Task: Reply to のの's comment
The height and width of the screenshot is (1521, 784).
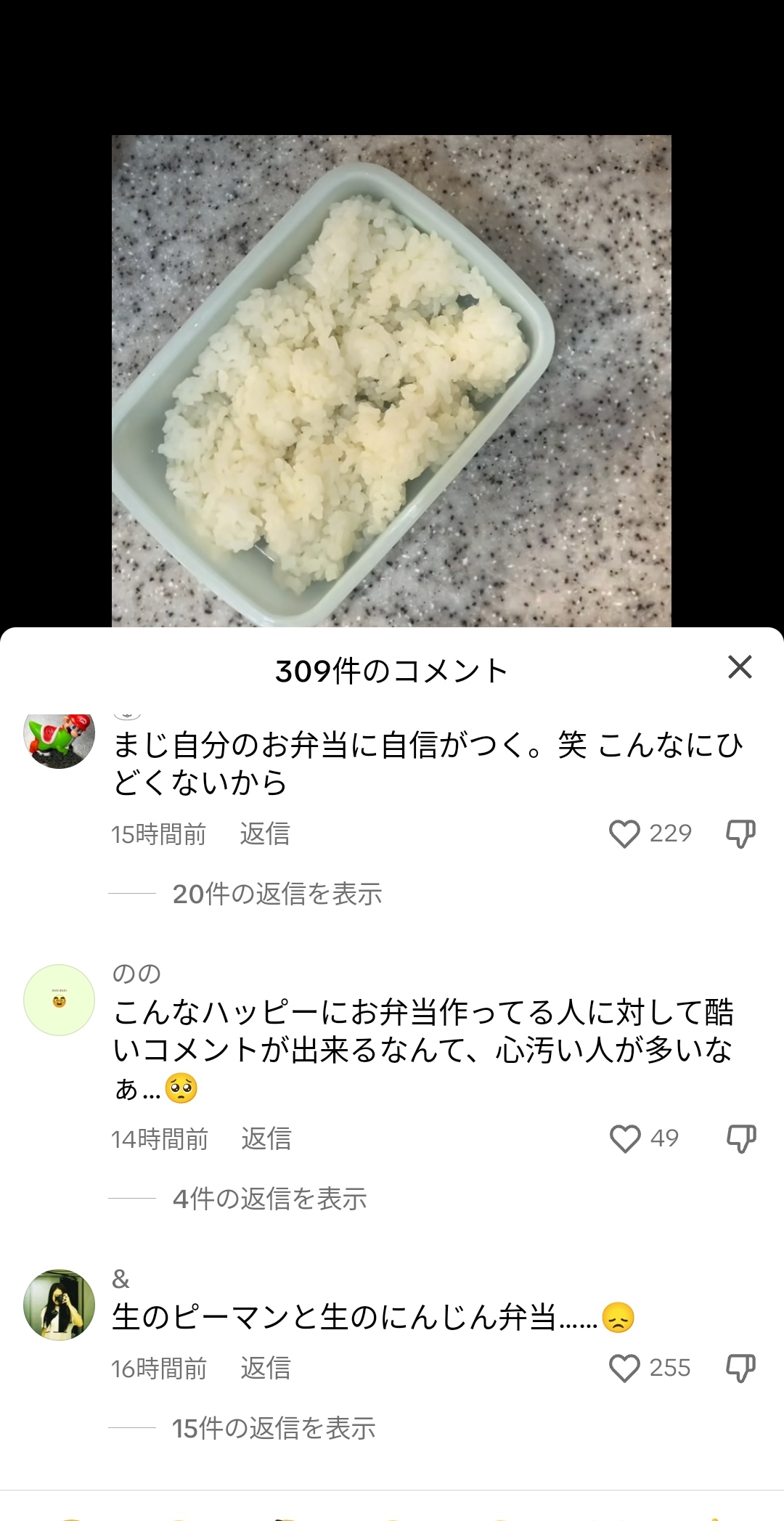Action: pyautogui.click(x=266, y=1139)
